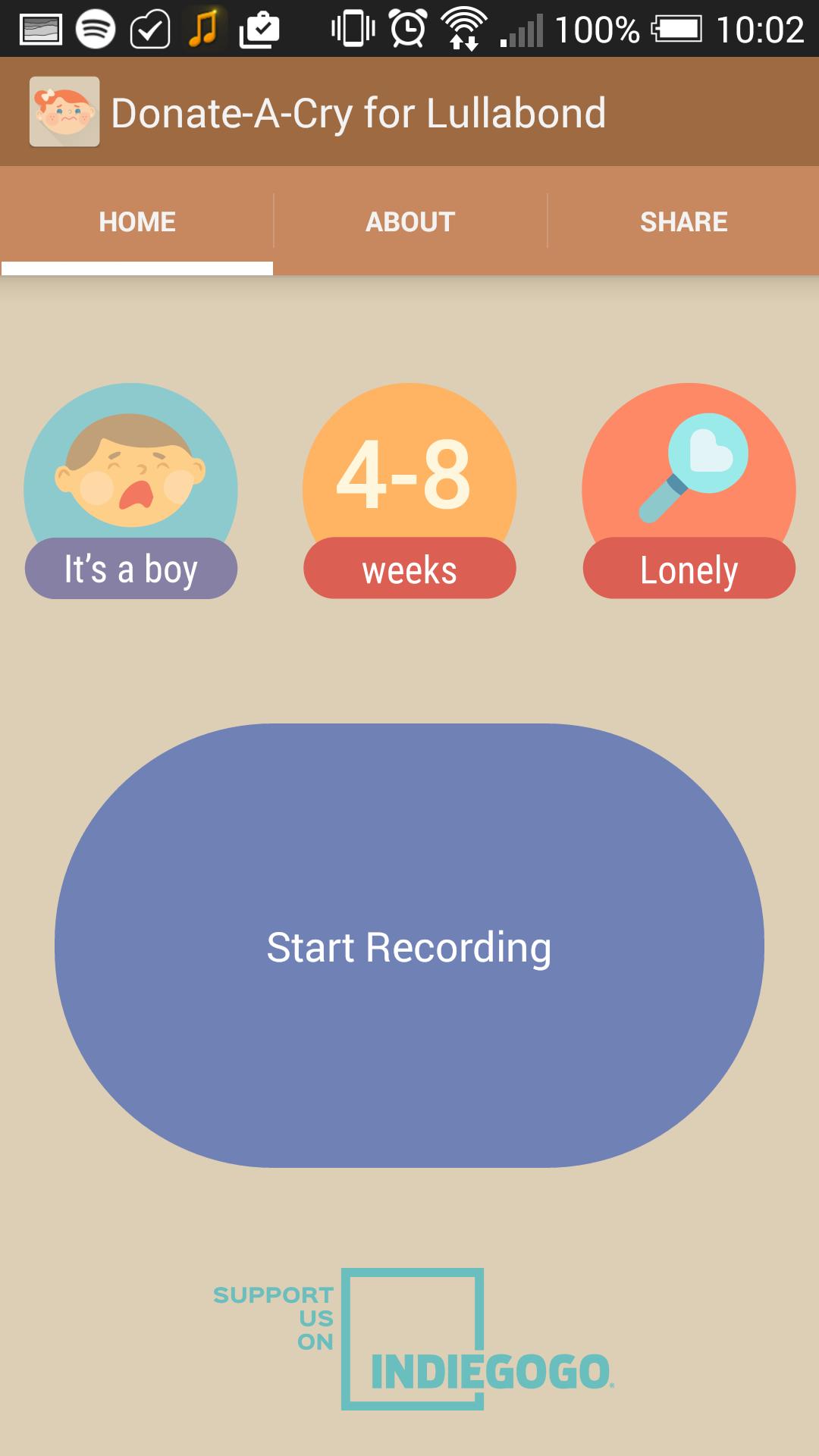
Task: Open the SHARE tab
Action: click(683, 221)
